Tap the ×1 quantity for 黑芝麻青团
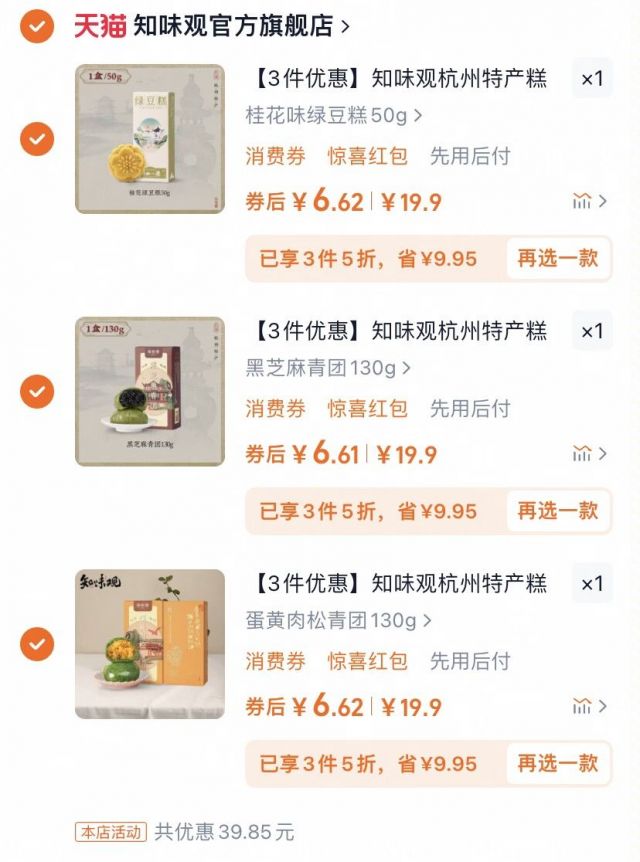Screen dimensions: 640x862 click(x=592, y=330)
